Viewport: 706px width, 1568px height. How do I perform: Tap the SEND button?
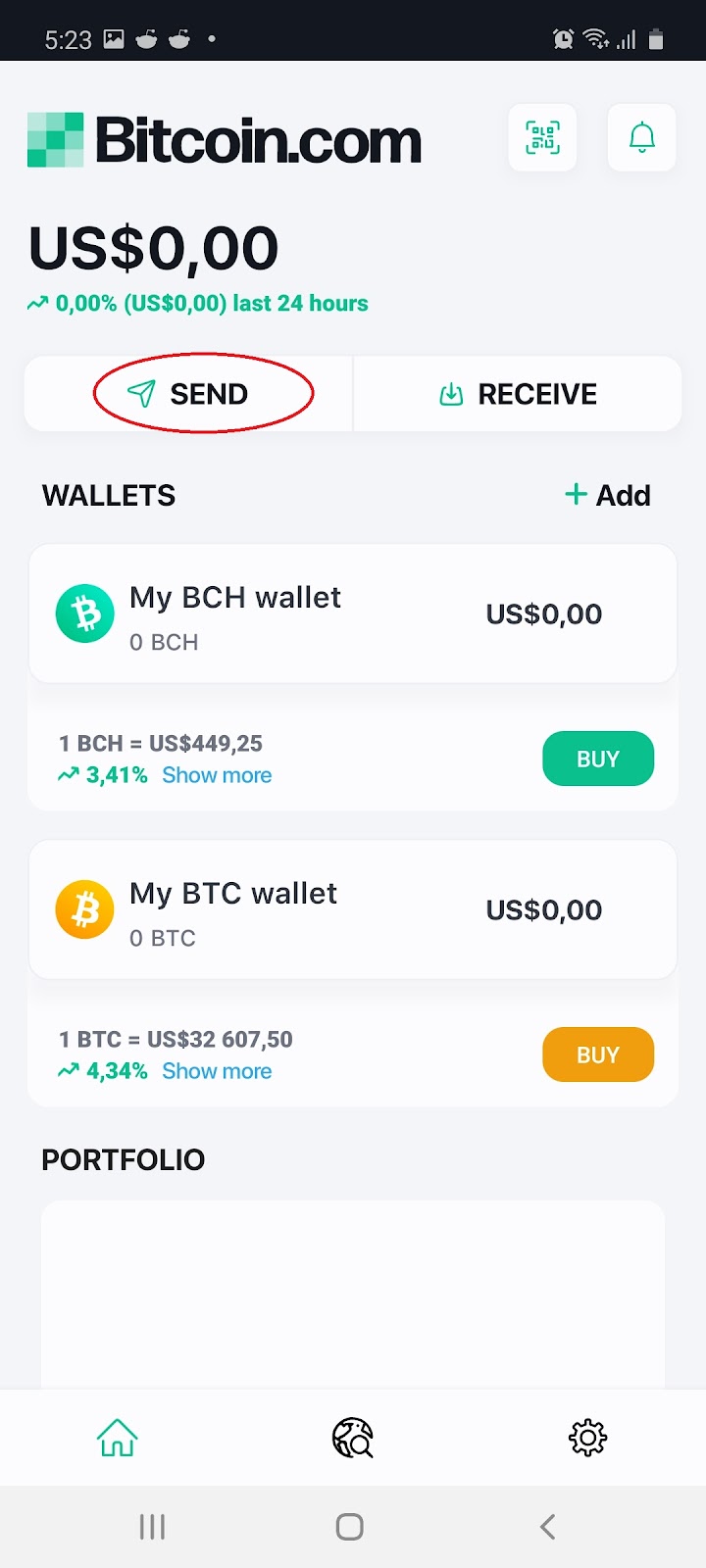point(189,394)
